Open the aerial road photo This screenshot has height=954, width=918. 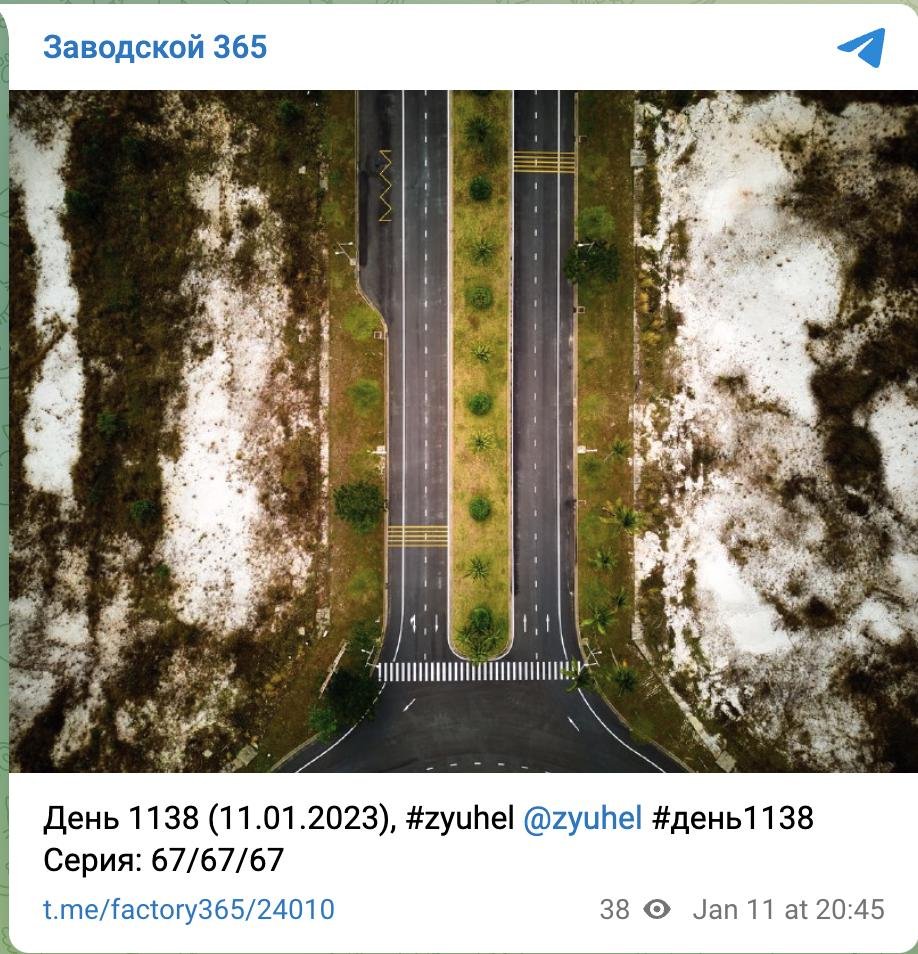(462, 431)
